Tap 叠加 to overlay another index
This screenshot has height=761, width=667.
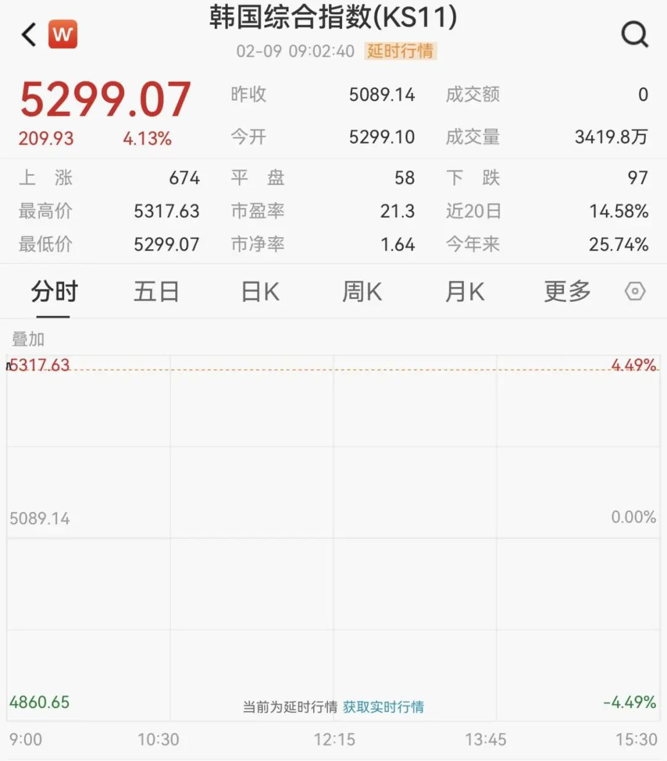[28, 339]
